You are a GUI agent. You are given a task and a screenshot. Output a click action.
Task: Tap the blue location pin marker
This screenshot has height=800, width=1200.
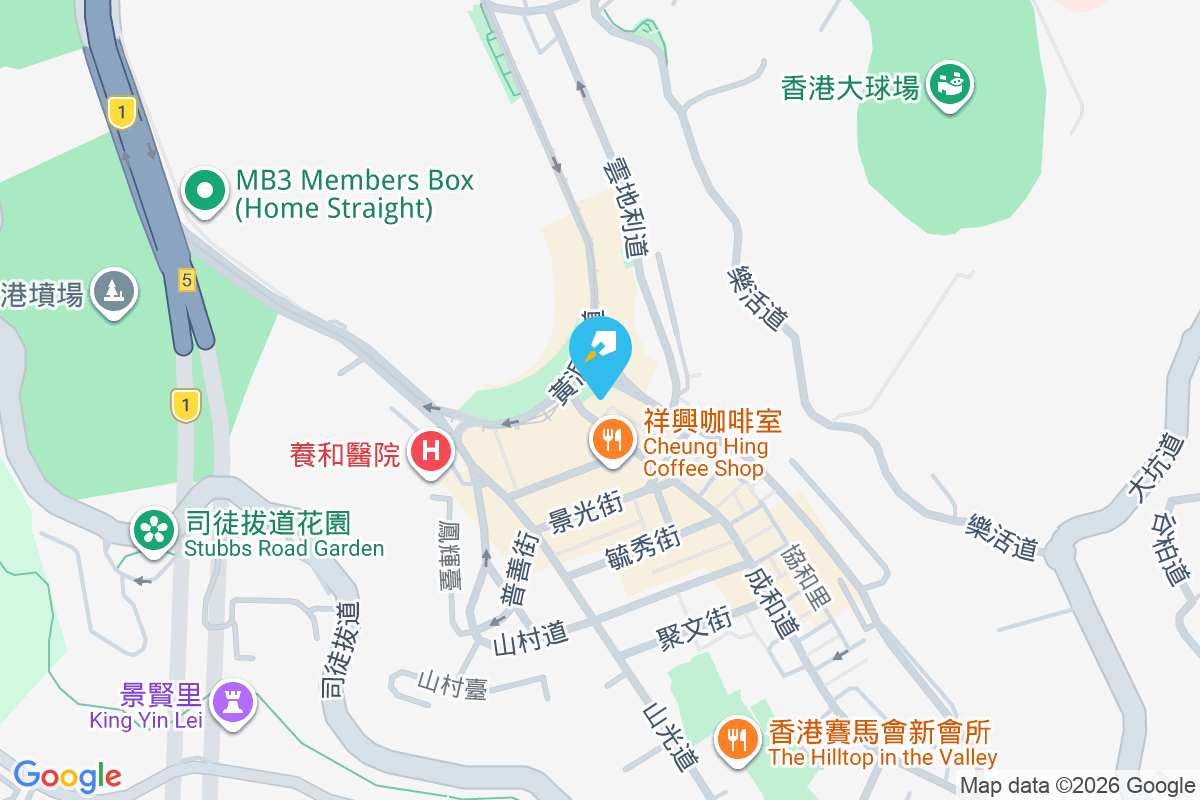[x=600, y=350]
